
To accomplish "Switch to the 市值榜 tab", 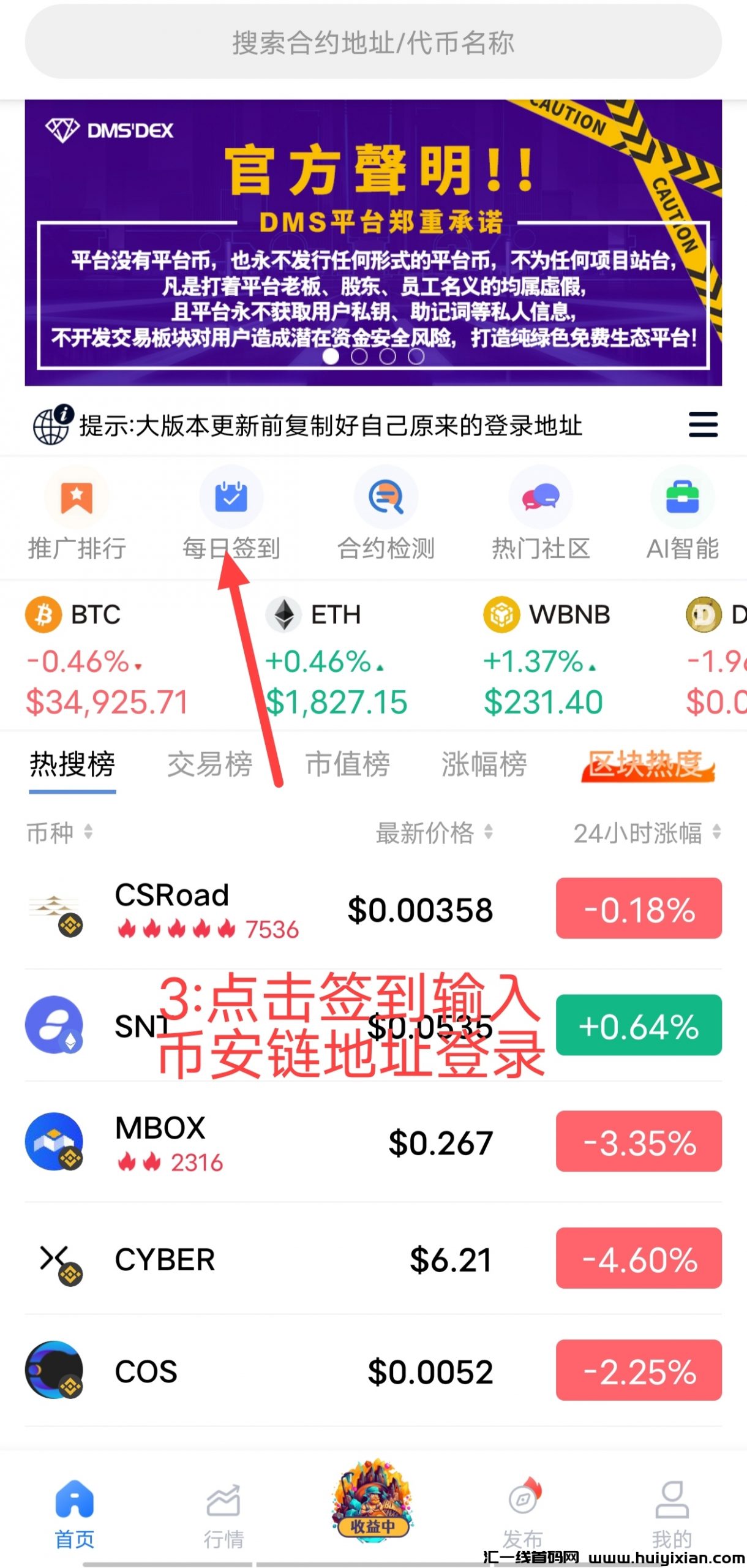I will click(x=348, y=764).
